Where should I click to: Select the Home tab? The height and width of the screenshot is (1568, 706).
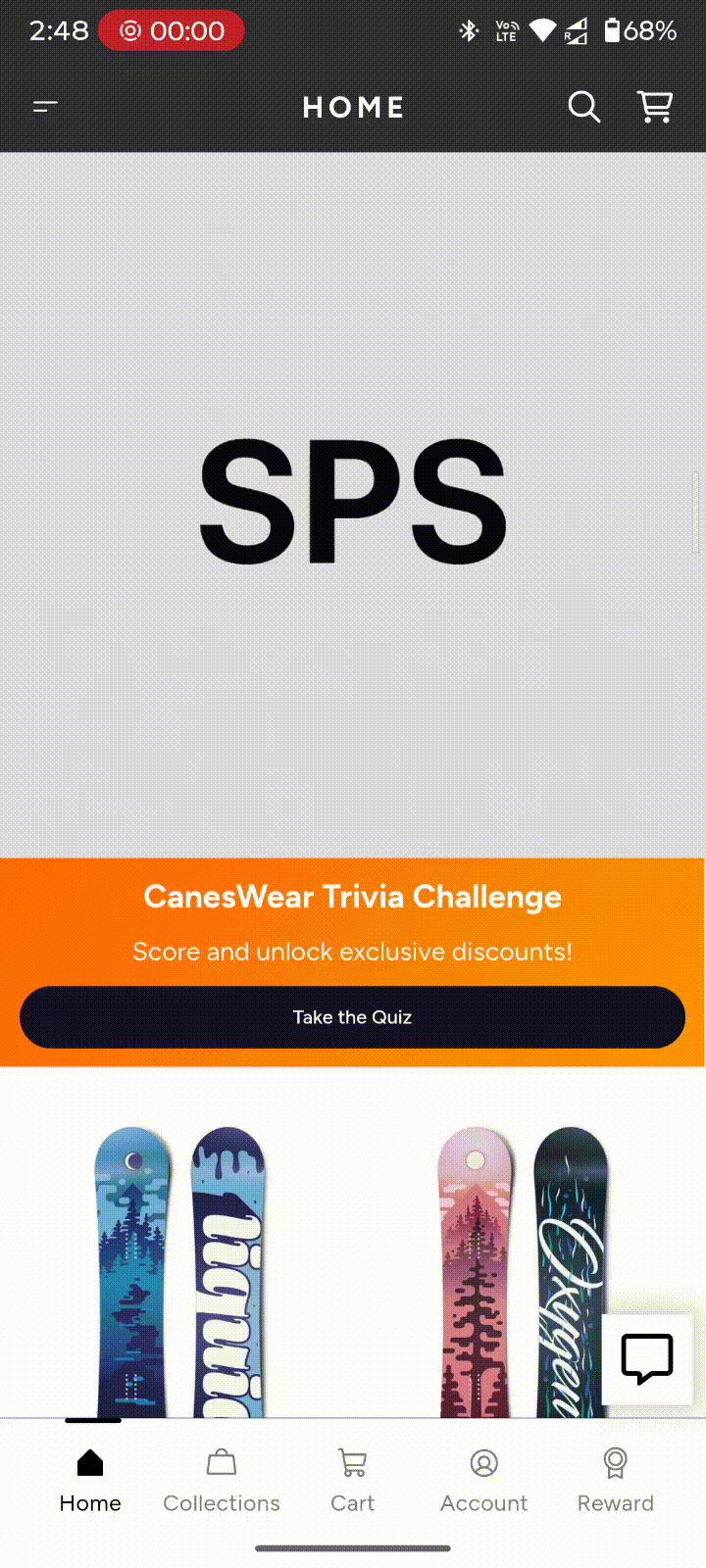(90, 1481)
